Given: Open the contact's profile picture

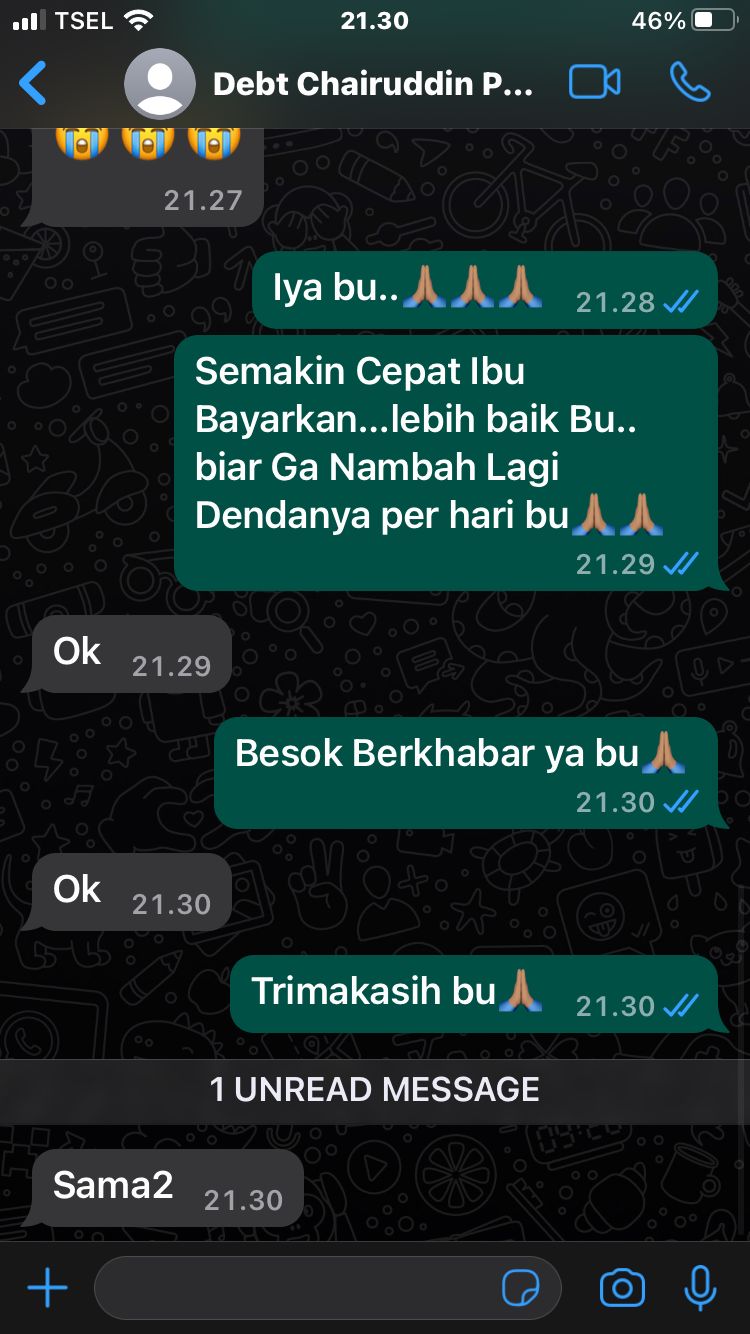Looking at the screenshot, I should click(160, 84).
